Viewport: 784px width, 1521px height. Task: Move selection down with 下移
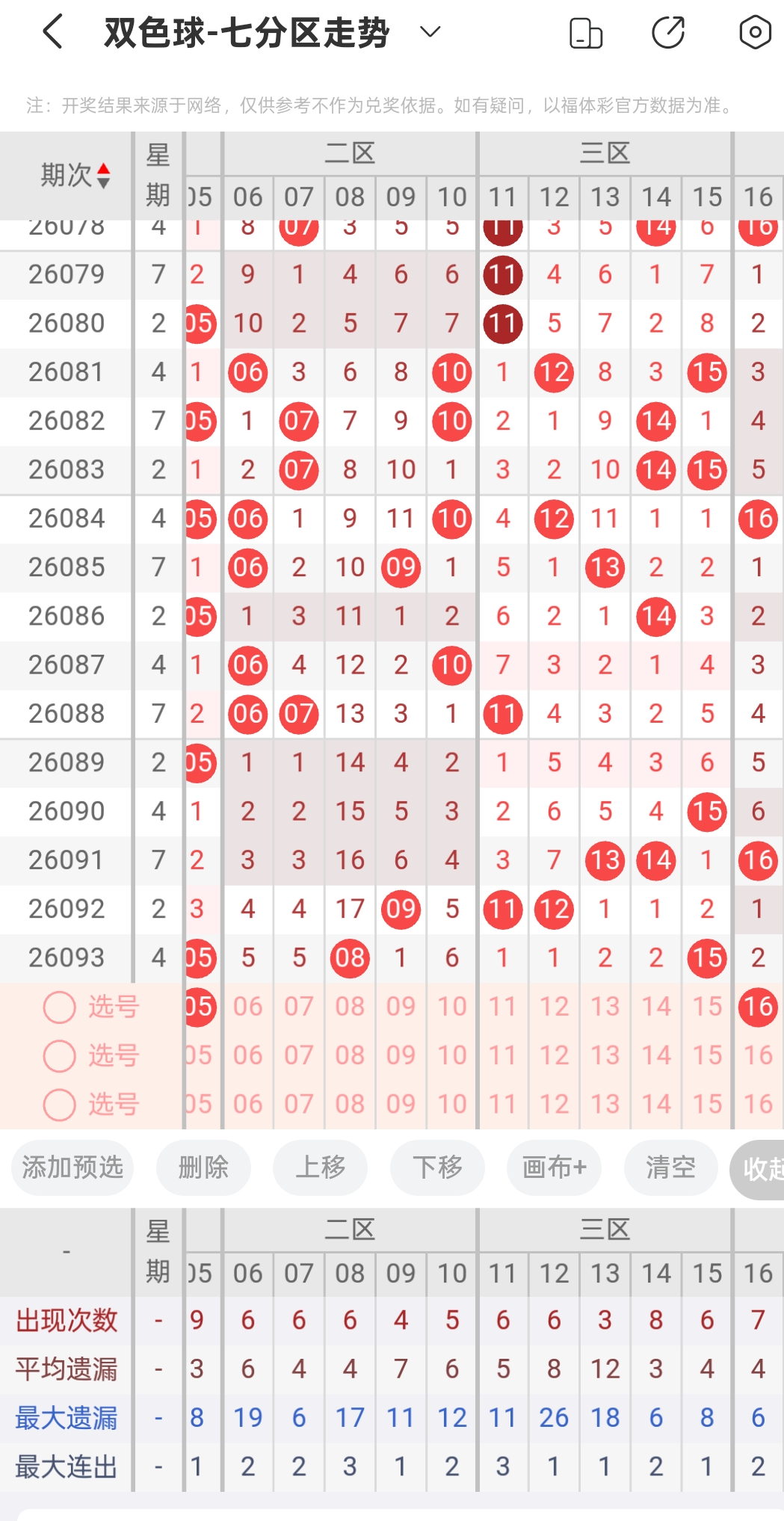pos(437,1167)
